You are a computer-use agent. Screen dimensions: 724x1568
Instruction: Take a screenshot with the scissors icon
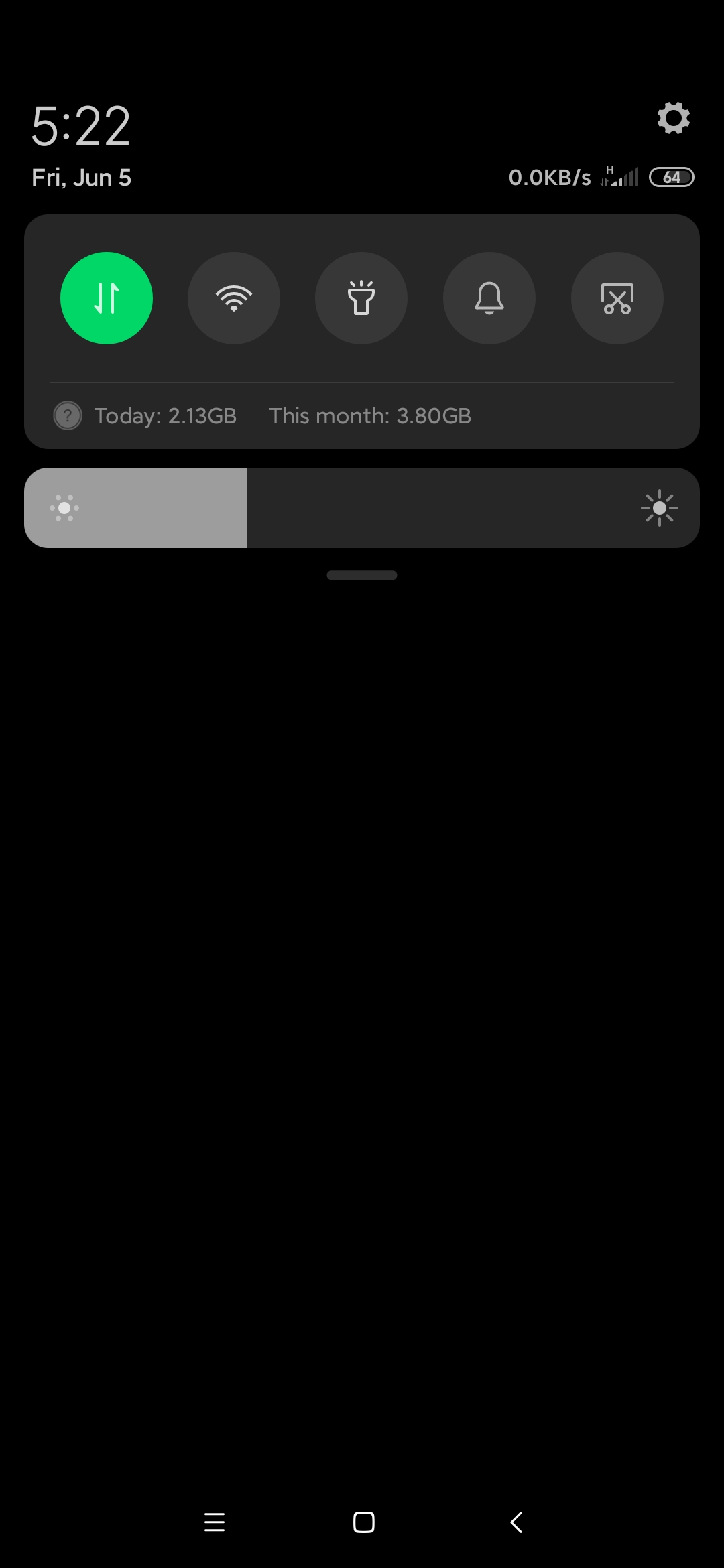pyautogui.click(x=617, y=298)
